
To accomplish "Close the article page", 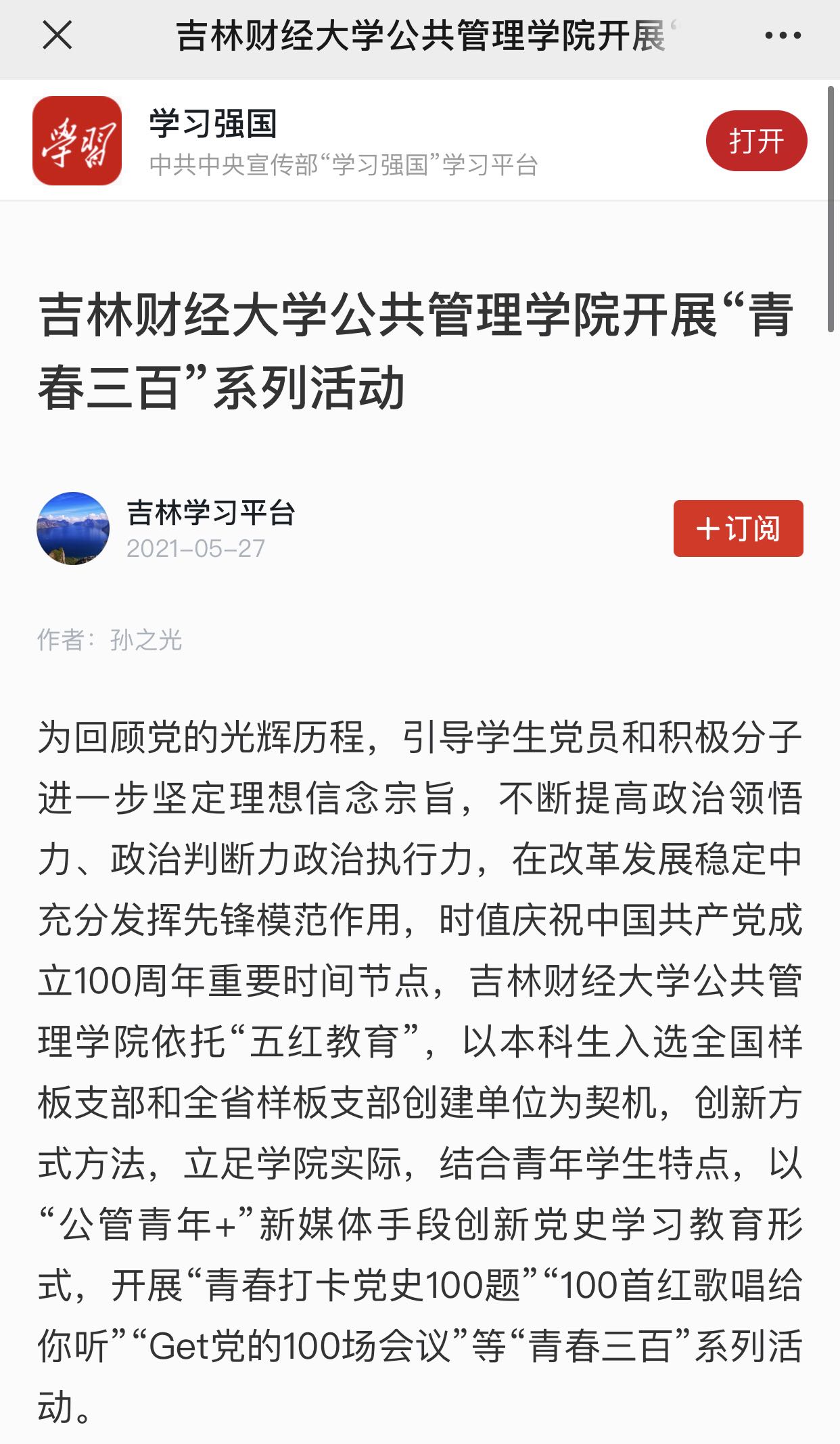I will [57, 35].
